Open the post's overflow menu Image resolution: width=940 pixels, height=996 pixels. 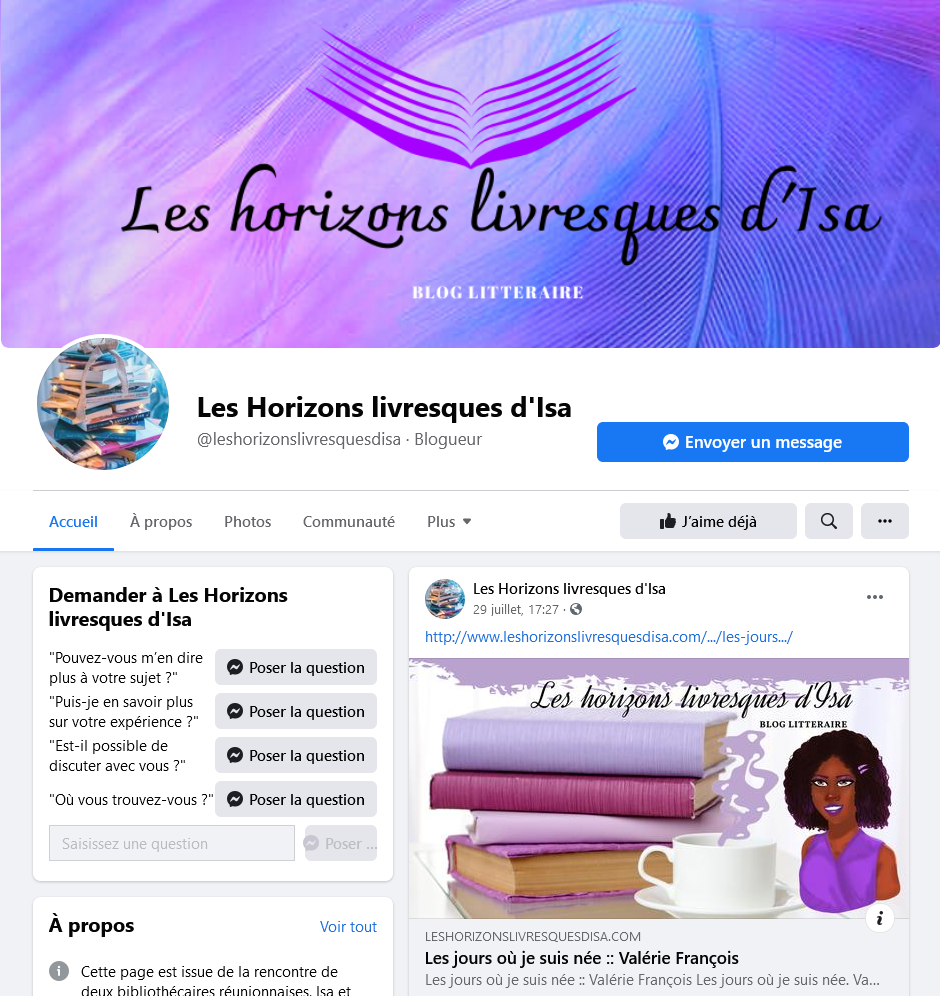pyautogui.click(x=875, y=597)
